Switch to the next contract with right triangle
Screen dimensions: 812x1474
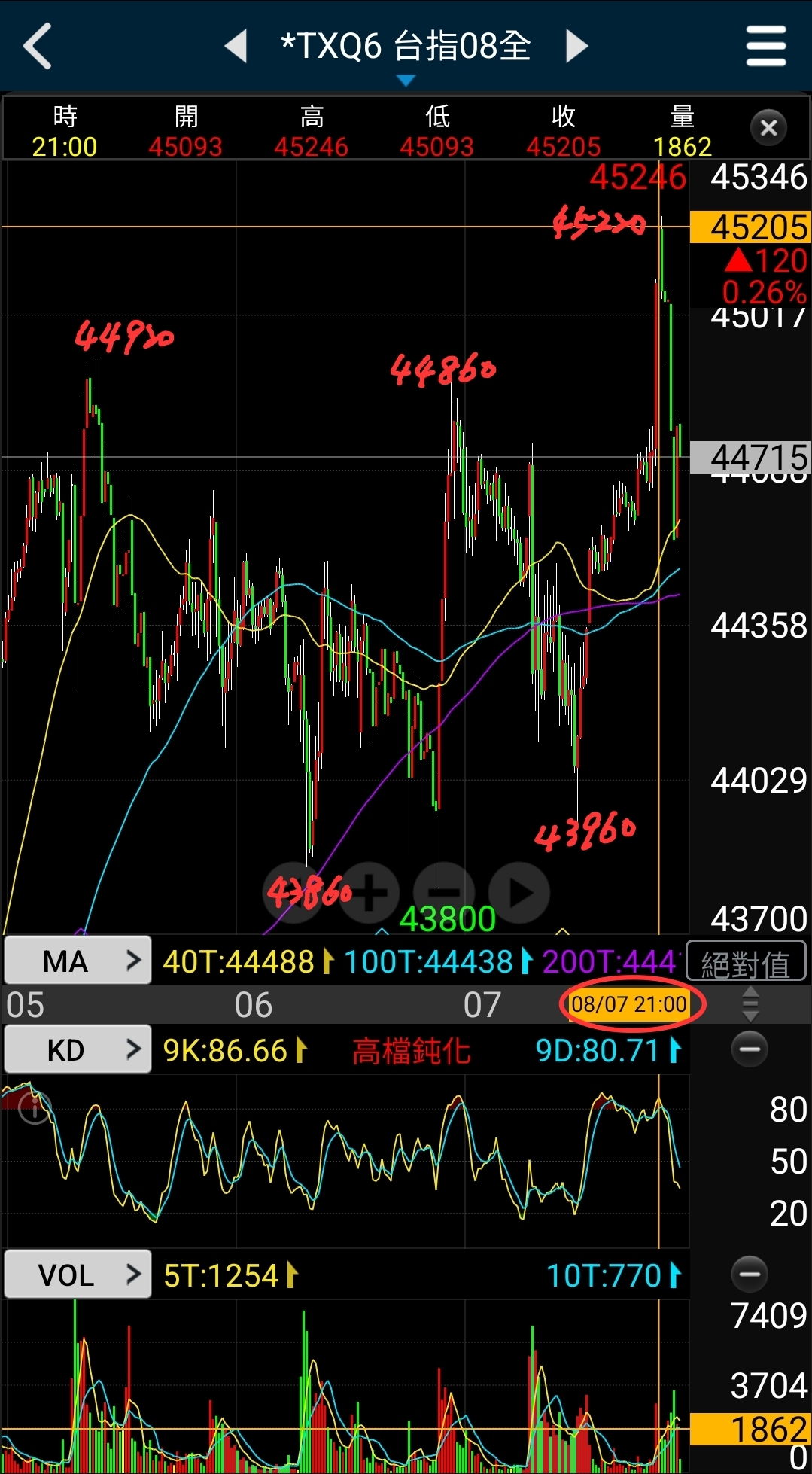click(576, 46)
